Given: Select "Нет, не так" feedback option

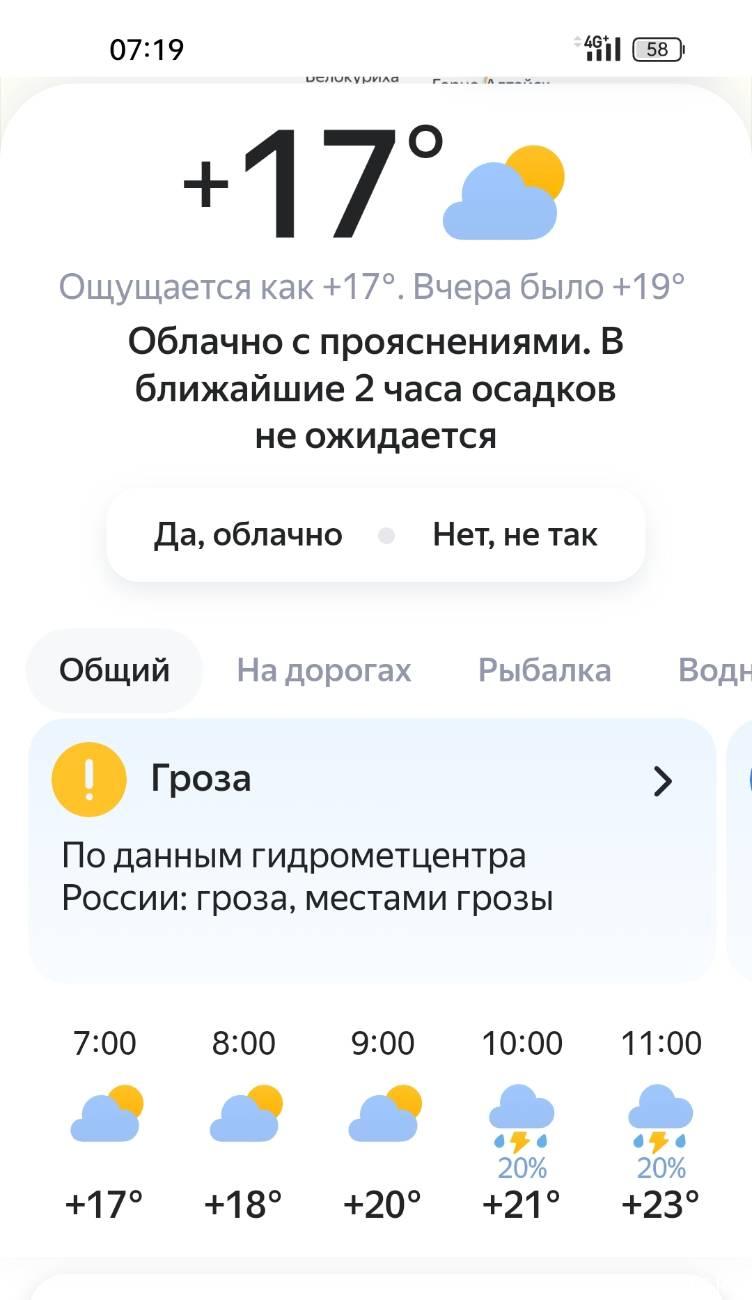Looking at the screenshot, I should [x=515, y=535].
